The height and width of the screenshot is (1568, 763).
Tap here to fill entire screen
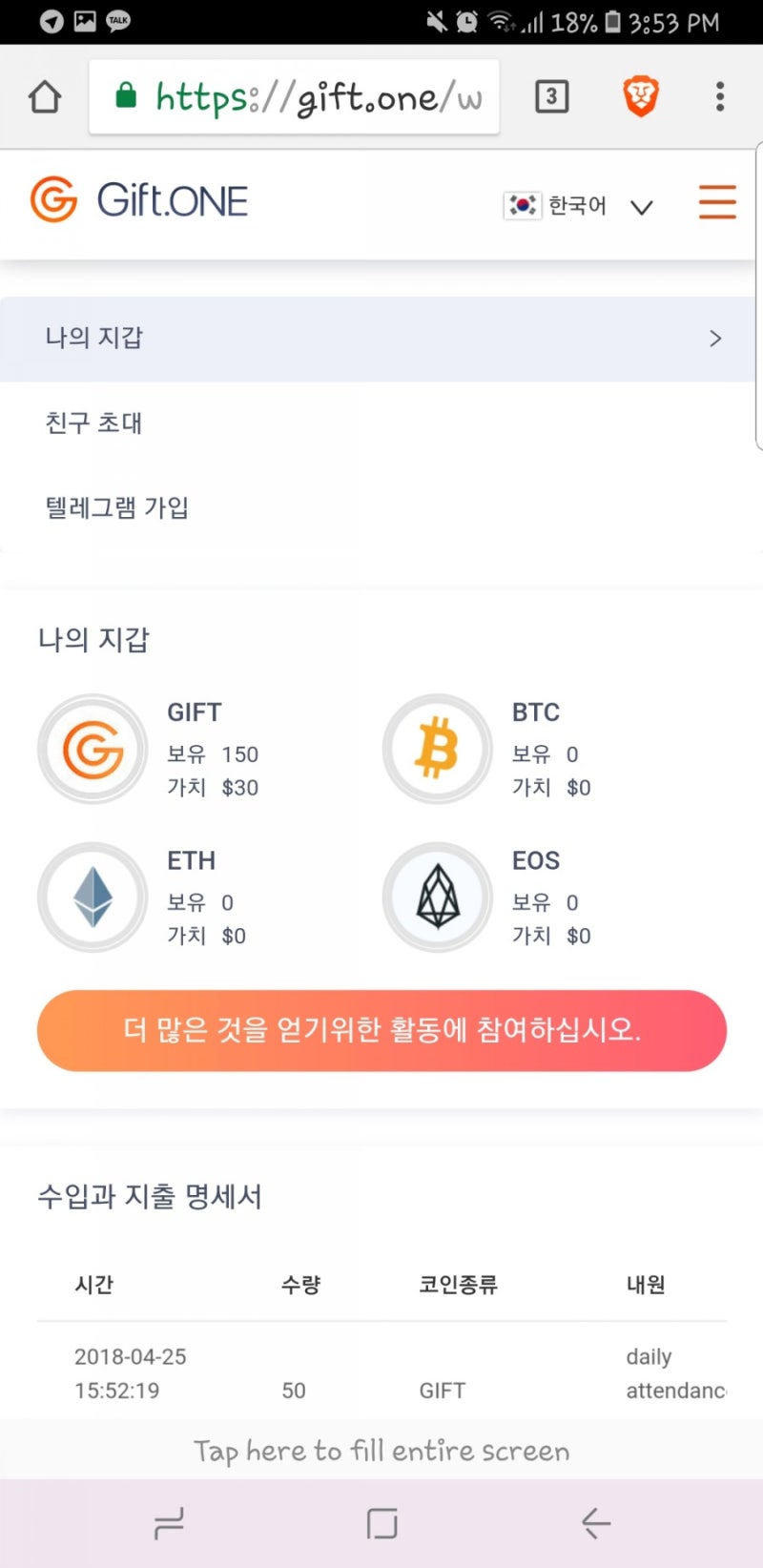(x=381, y=1451)
